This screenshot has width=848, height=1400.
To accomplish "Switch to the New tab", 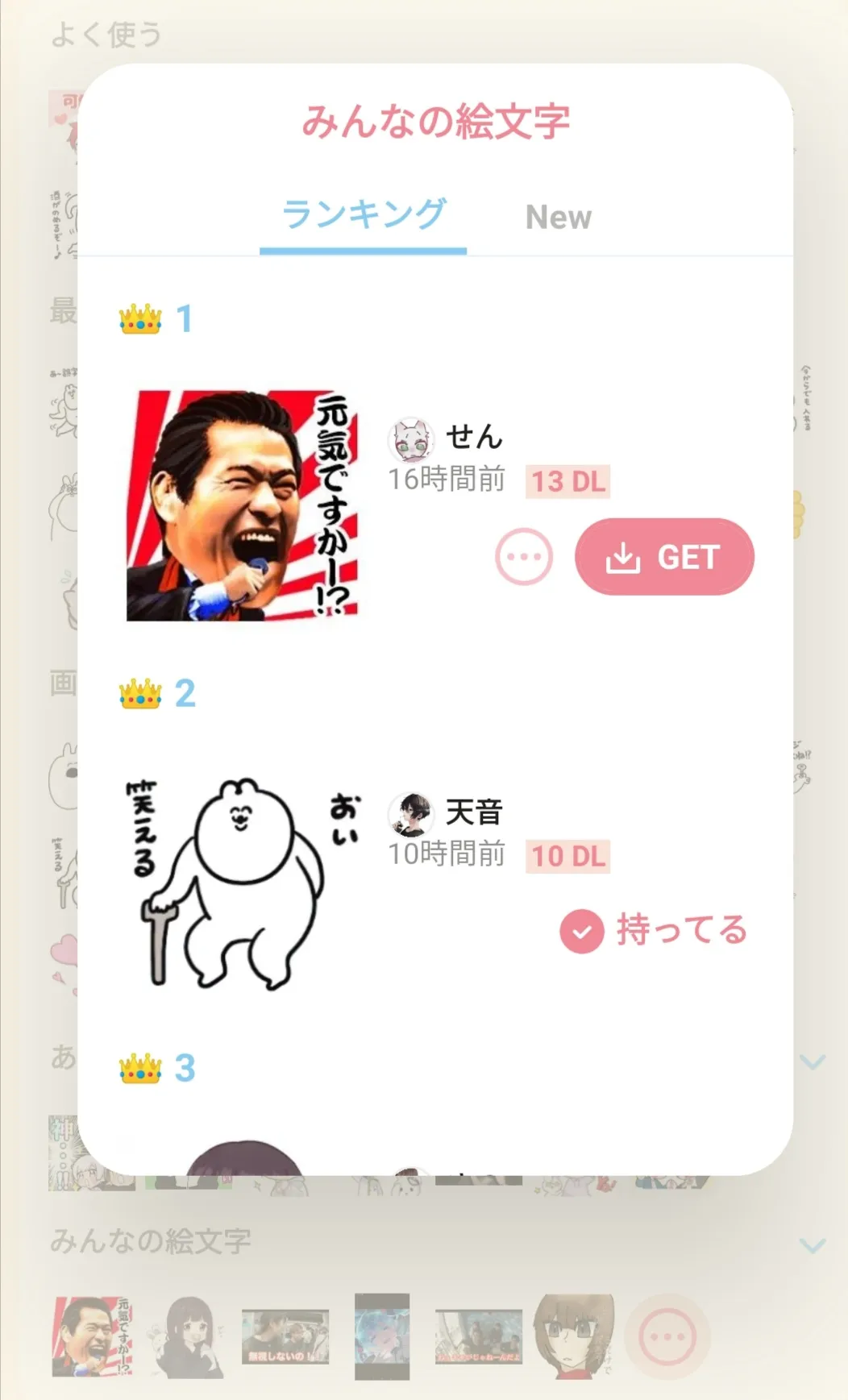I will 559,217.
